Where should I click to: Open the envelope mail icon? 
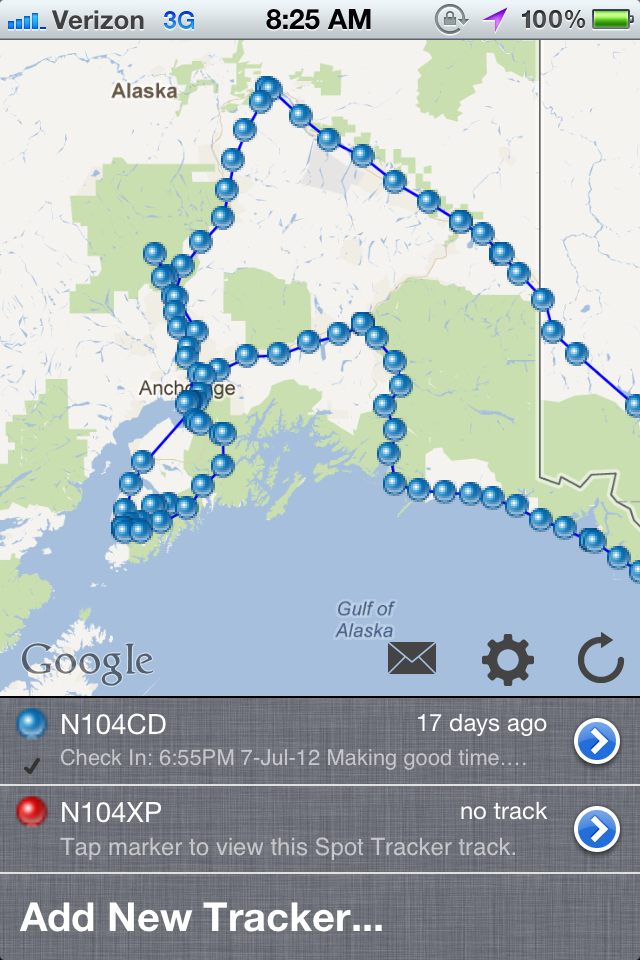[x=412, y=658]
